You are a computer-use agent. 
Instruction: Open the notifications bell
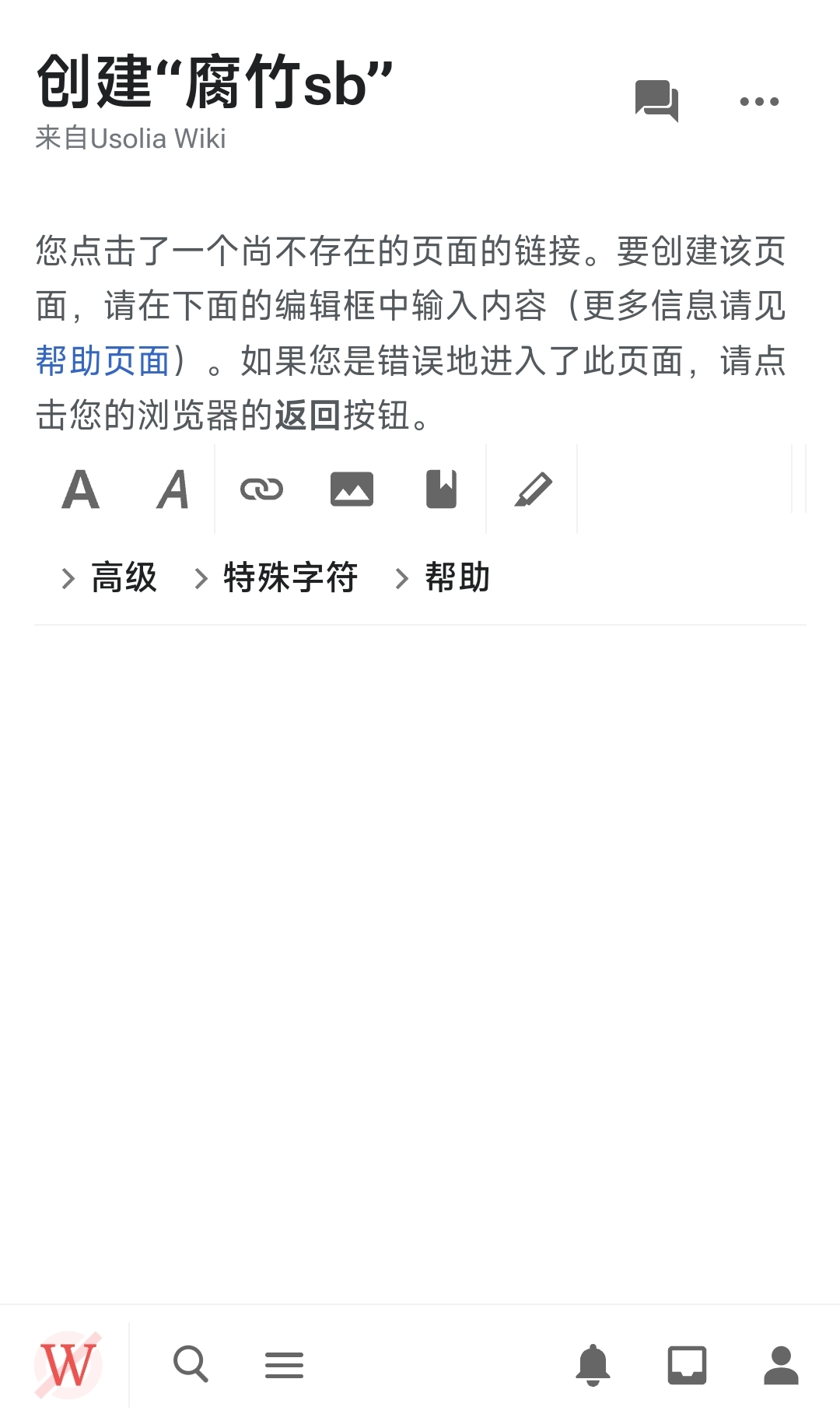[x=593, y=1364]
